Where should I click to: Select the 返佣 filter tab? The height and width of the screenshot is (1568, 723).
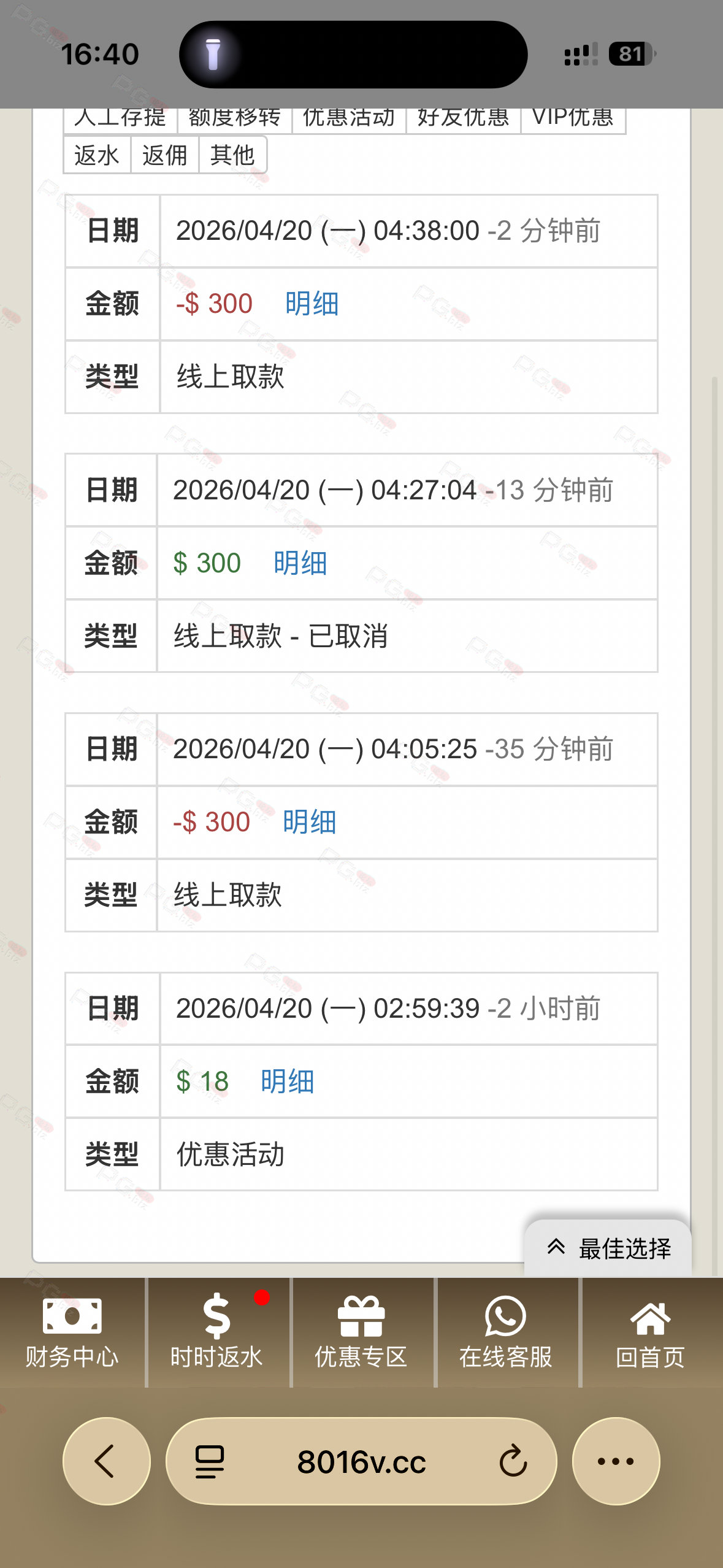pyautogui.click(x=164, y=155)
